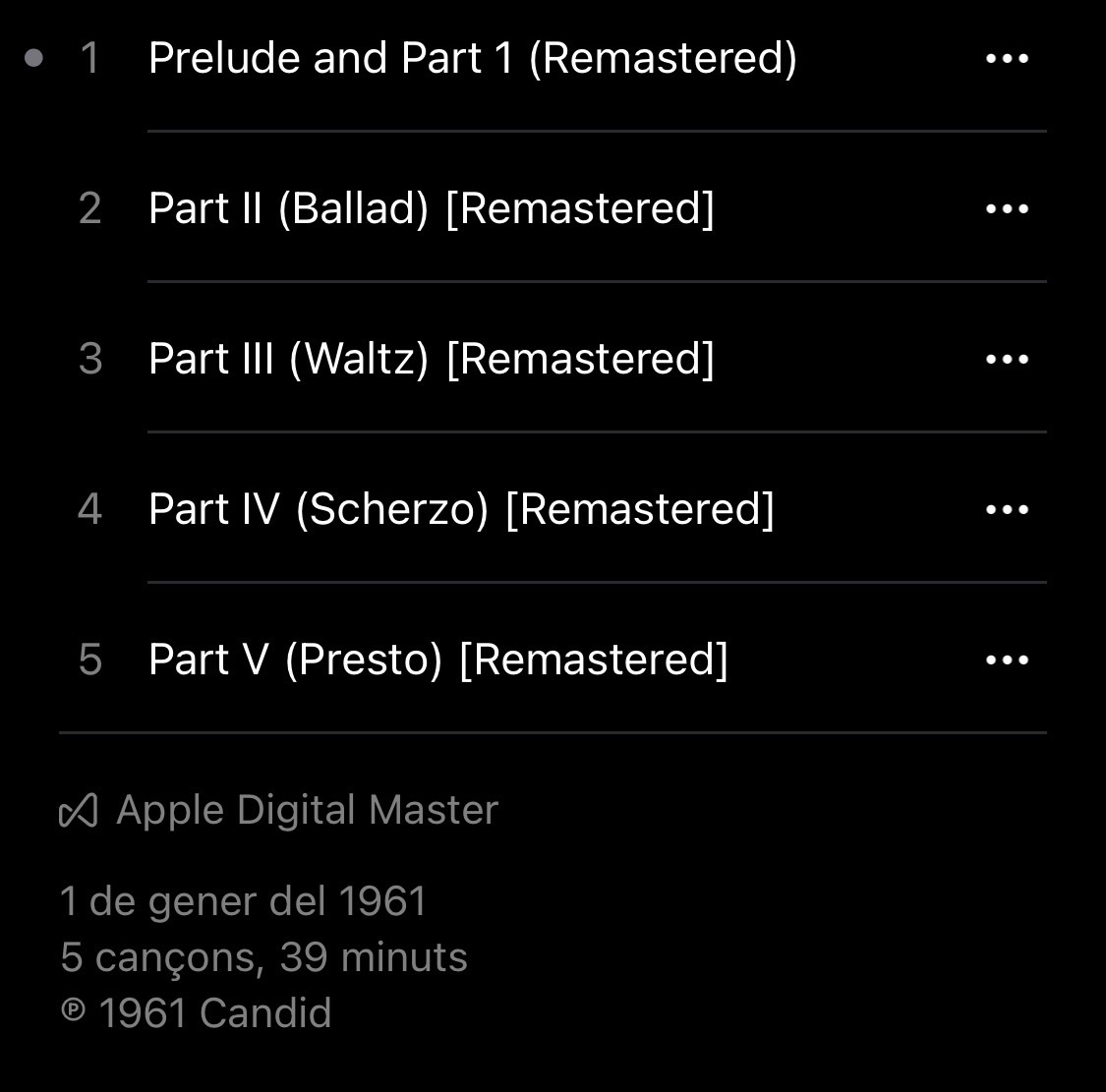The width and height of the screenshot is (1106, 1092).
Task: Play Part IV (Scherzo) track
Action: coord(460,510)
